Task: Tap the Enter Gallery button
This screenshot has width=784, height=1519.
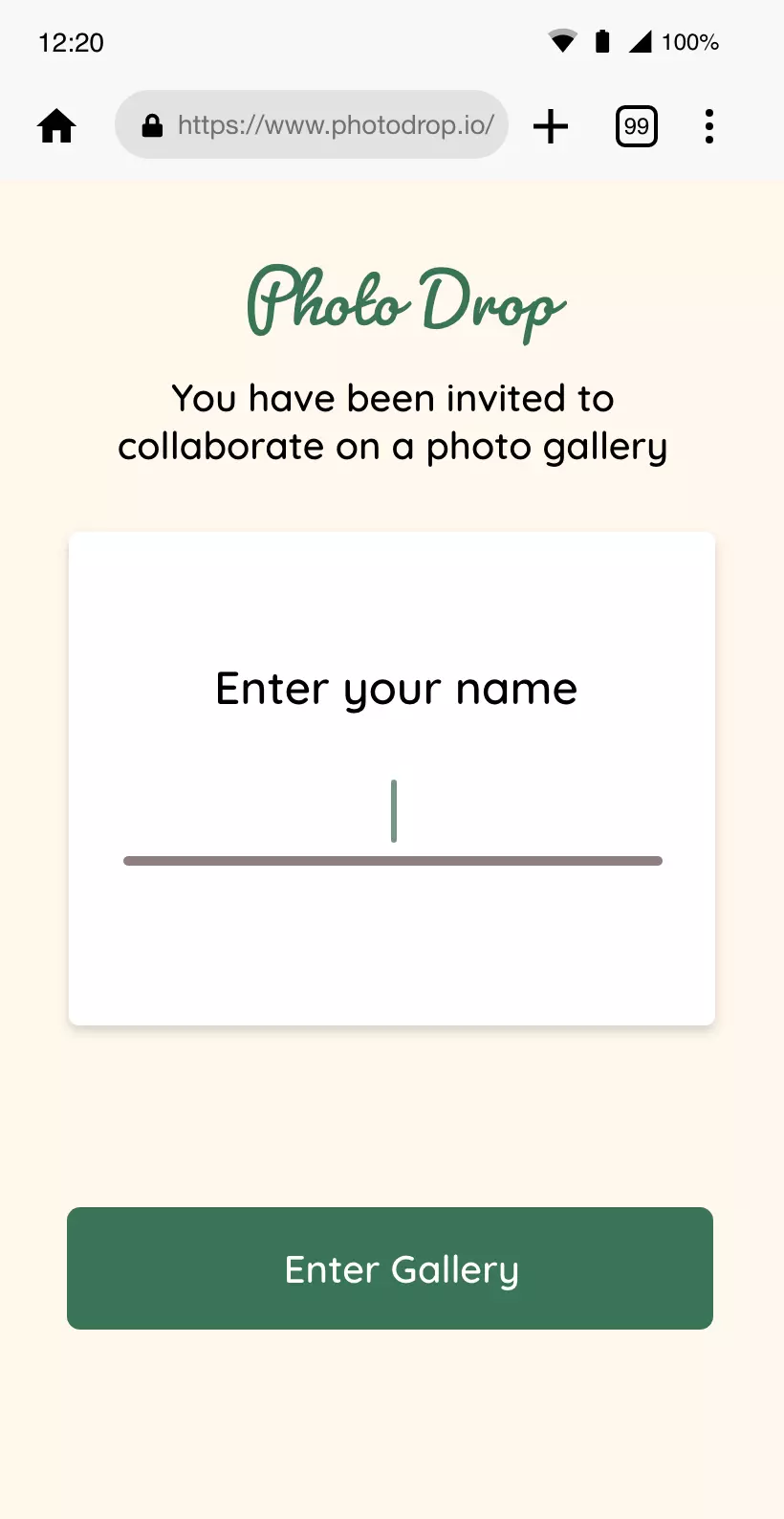Action: 390,1268
